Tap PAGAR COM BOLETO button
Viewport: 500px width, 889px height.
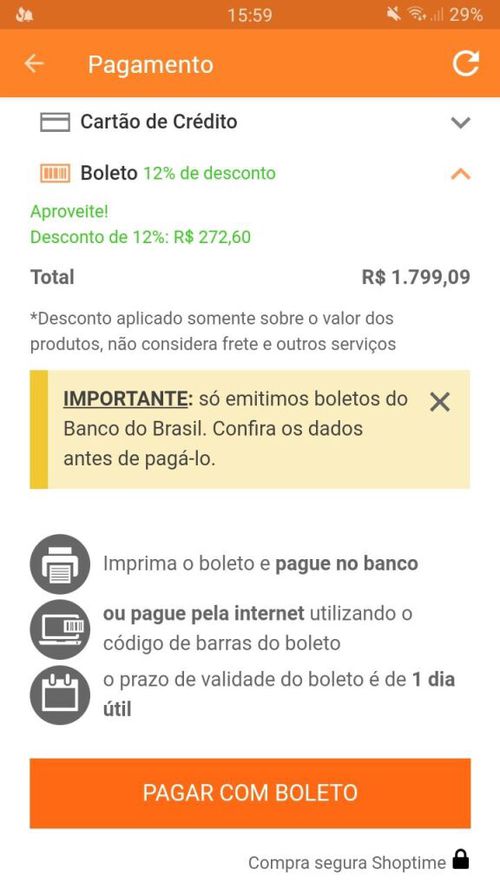click(x=250, y=793)
